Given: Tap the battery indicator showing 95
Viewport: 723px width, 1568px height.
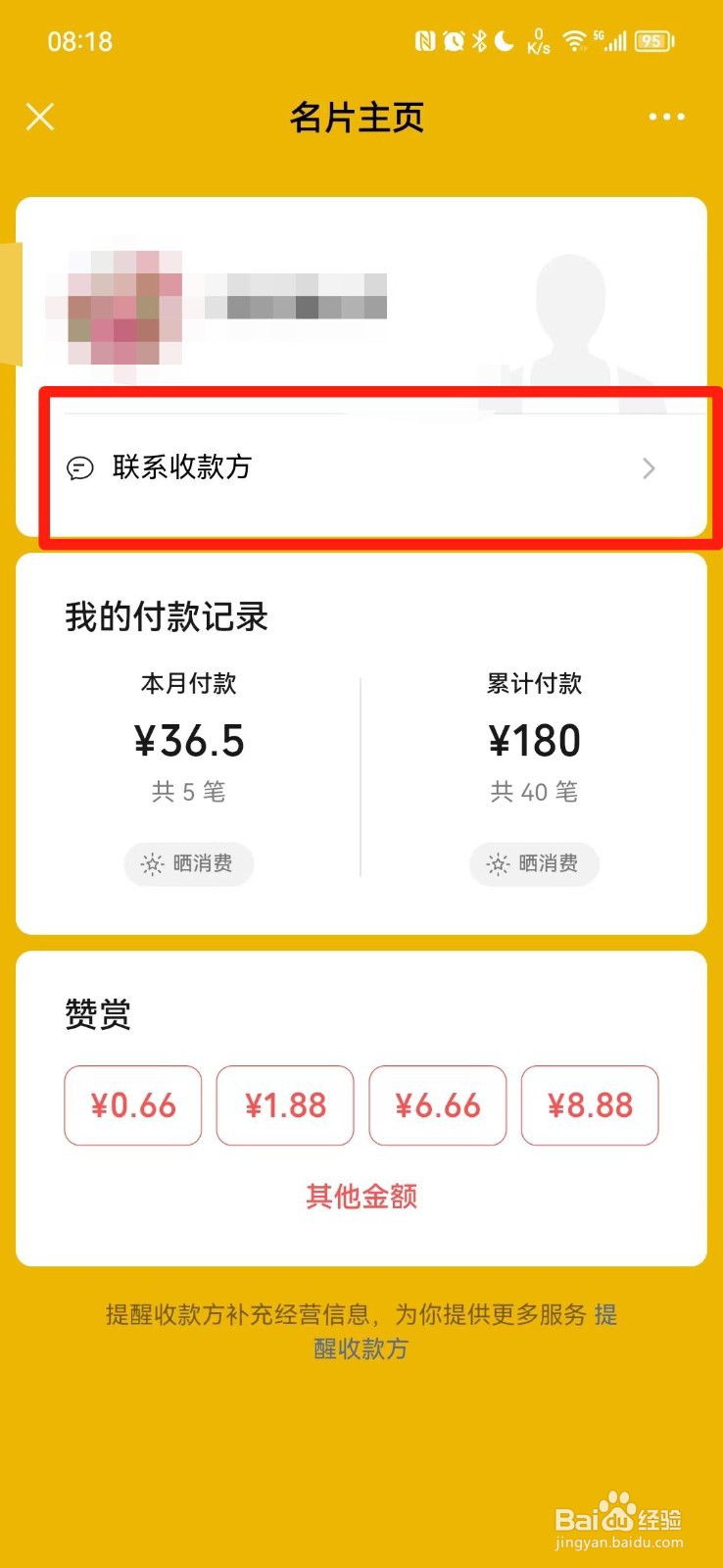Looking at the screenshot, I should (x=650, y=41).
